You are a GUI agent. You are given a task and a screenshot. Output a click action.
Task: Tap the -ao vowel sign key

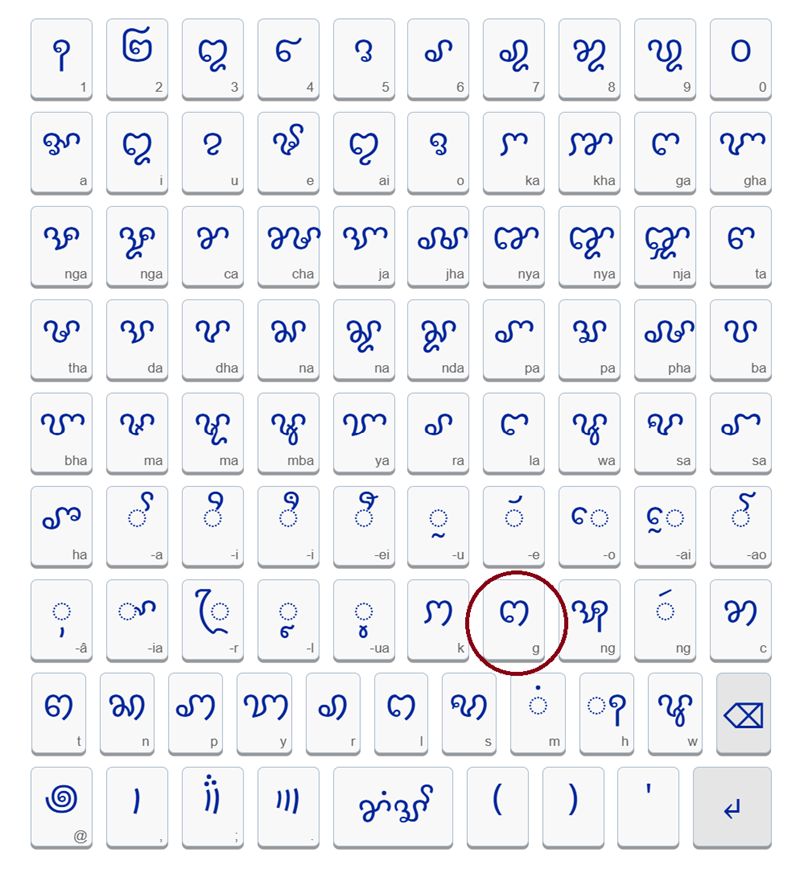pyautogui.click(x=740, y=525)
